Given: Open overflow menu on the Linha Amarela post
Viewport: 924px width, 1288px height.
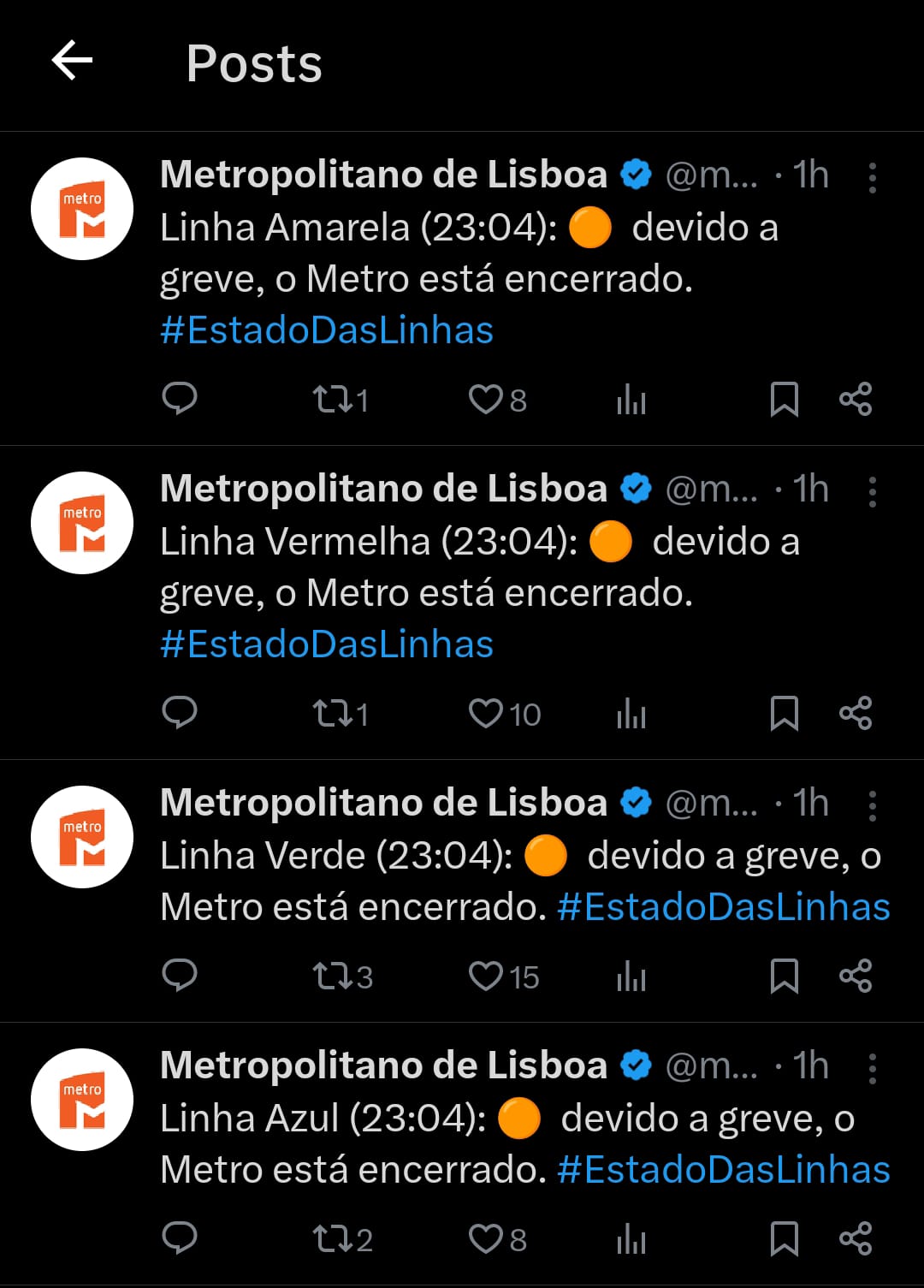Looking at the screenshot, I should pyautogui.click(x=872, y=177).
